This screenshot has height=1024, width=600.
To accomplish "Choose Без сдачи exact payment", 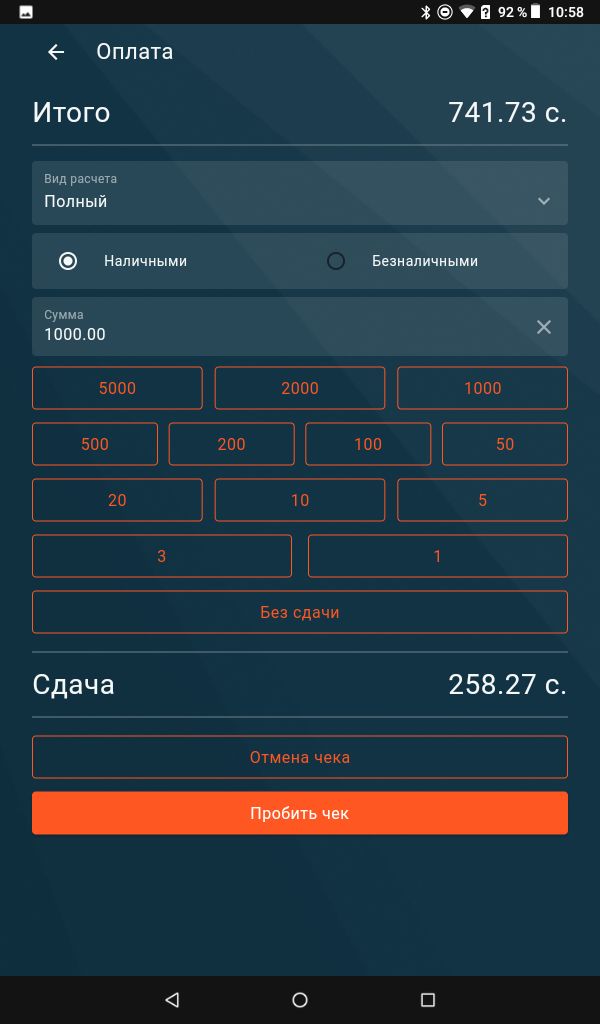I will point(300,613).
